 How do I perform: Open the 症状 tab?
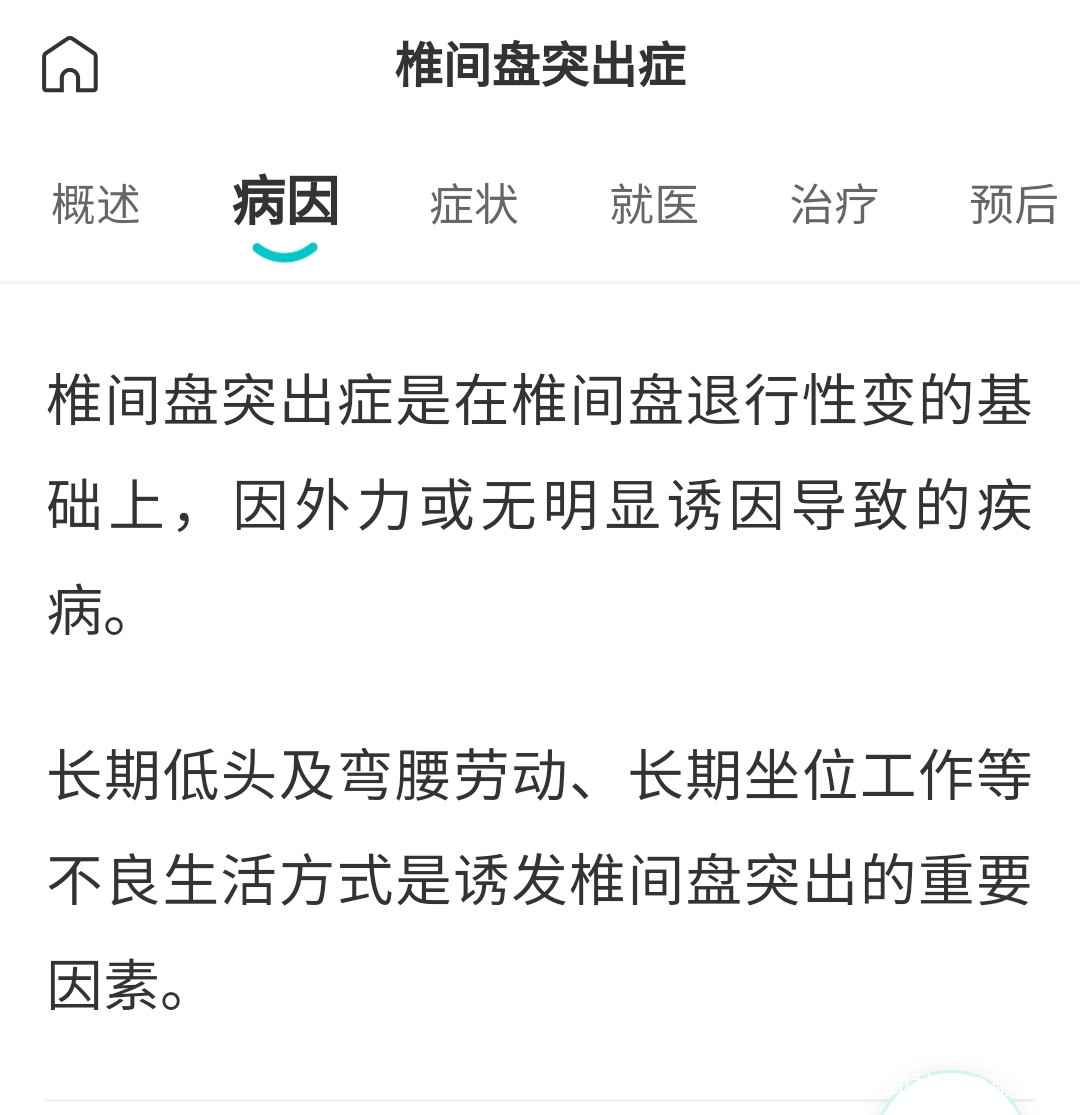click(474, 205)
